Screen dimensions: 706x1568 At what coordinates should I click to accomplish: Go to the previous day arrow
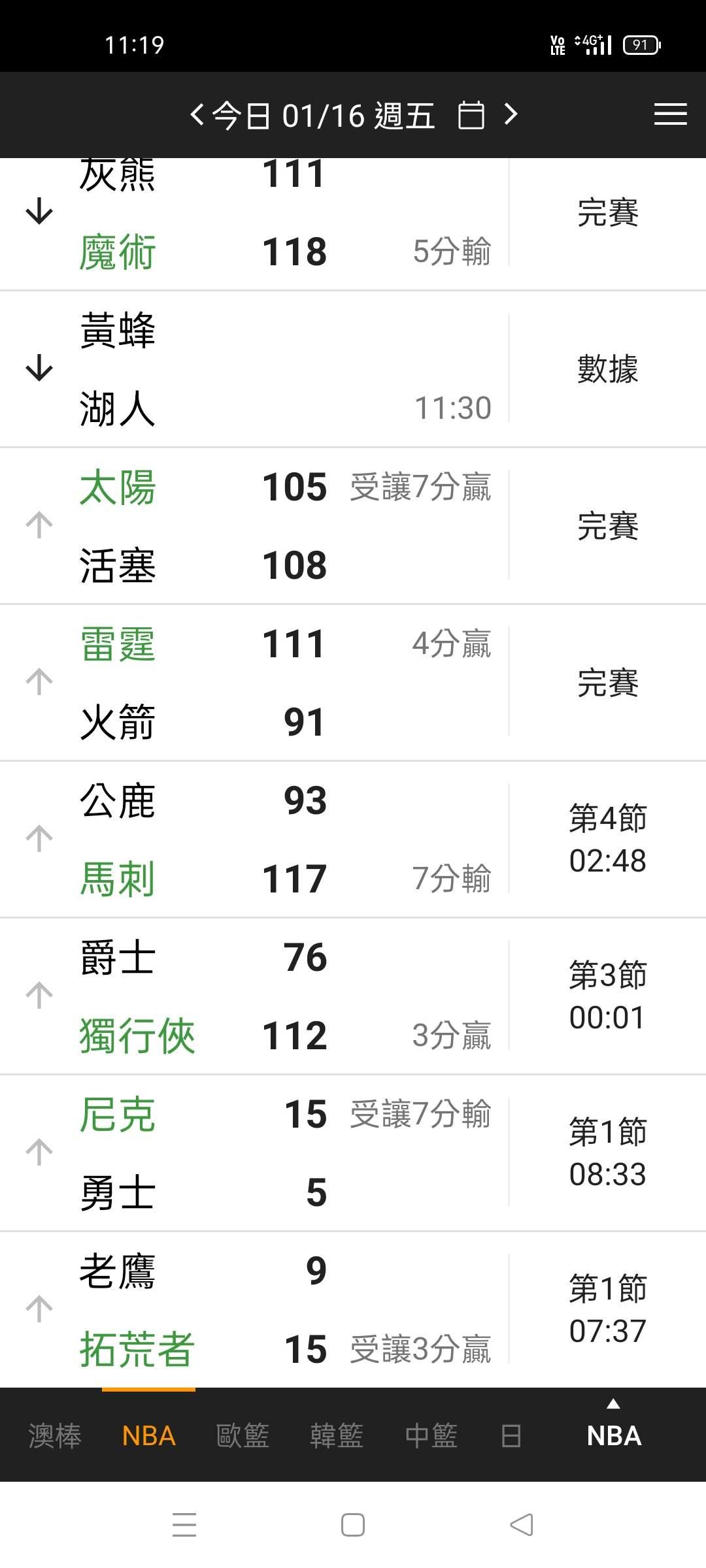[x=197, y=115]
